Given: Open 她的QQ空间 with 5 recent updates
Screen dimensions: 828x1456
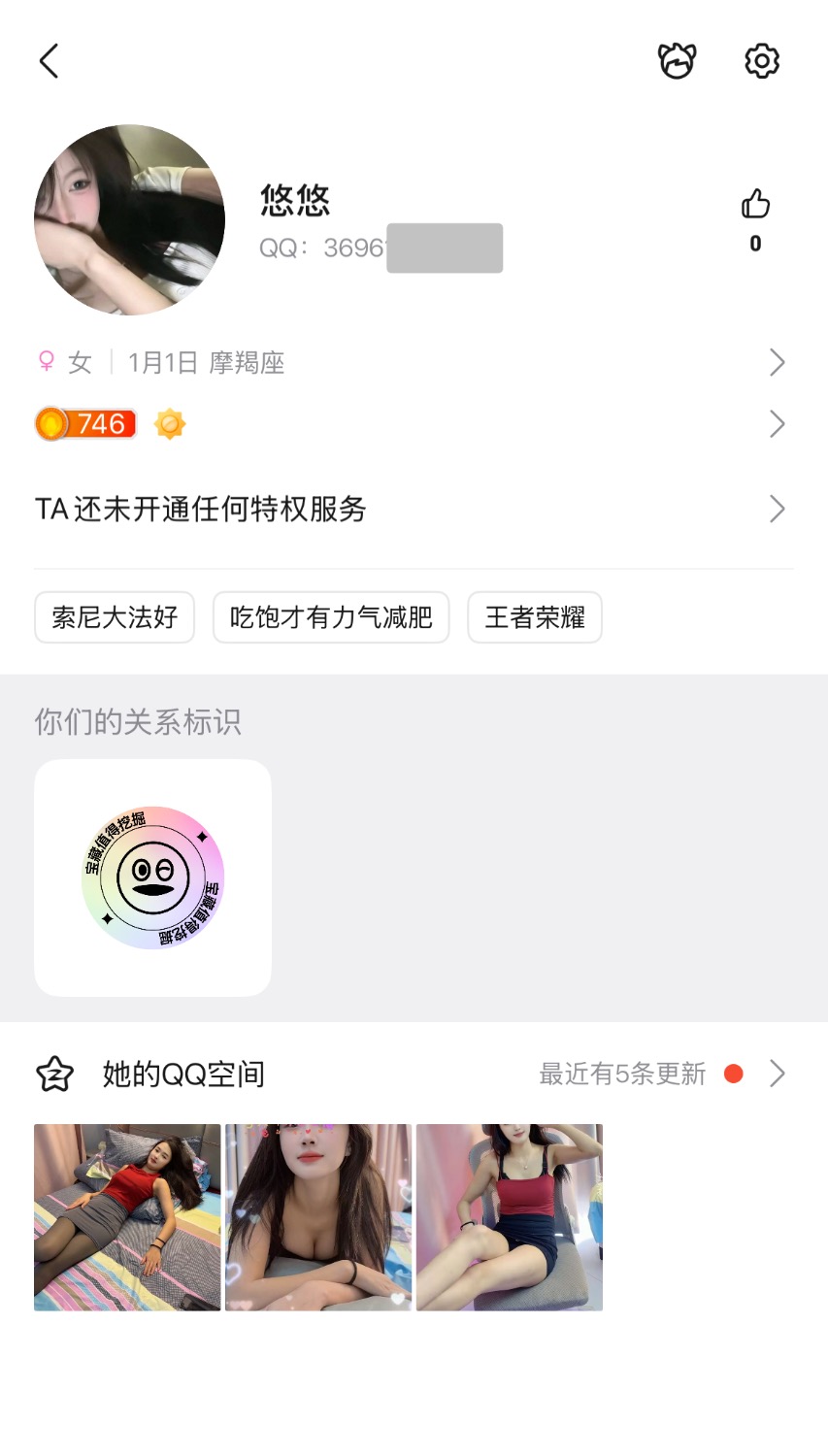Looking at the screenshot, I should pyautogui.click(x=413, y=1075).
